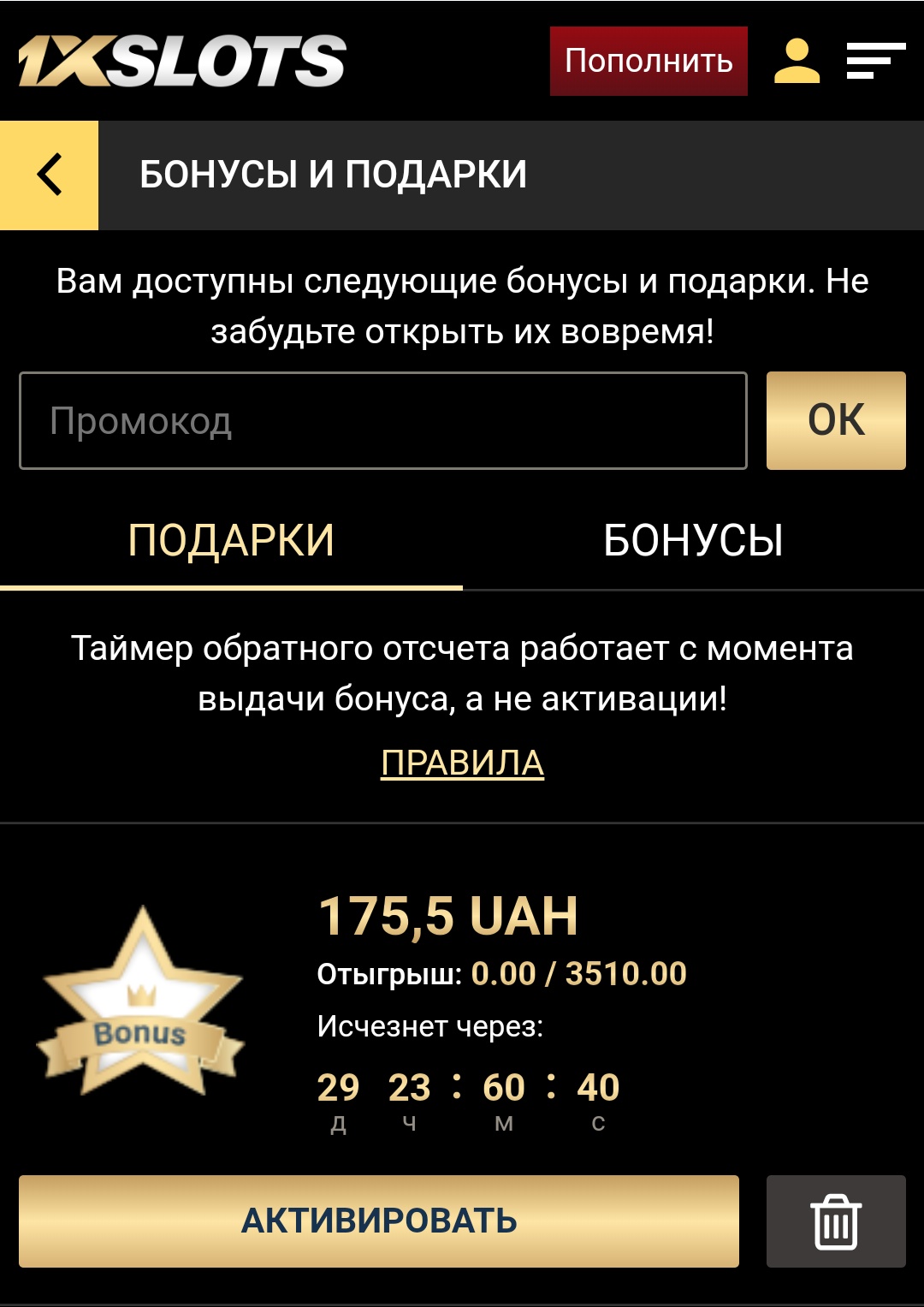
Task: Open the 1XSLOTS home logo
Action: [182, 61]
